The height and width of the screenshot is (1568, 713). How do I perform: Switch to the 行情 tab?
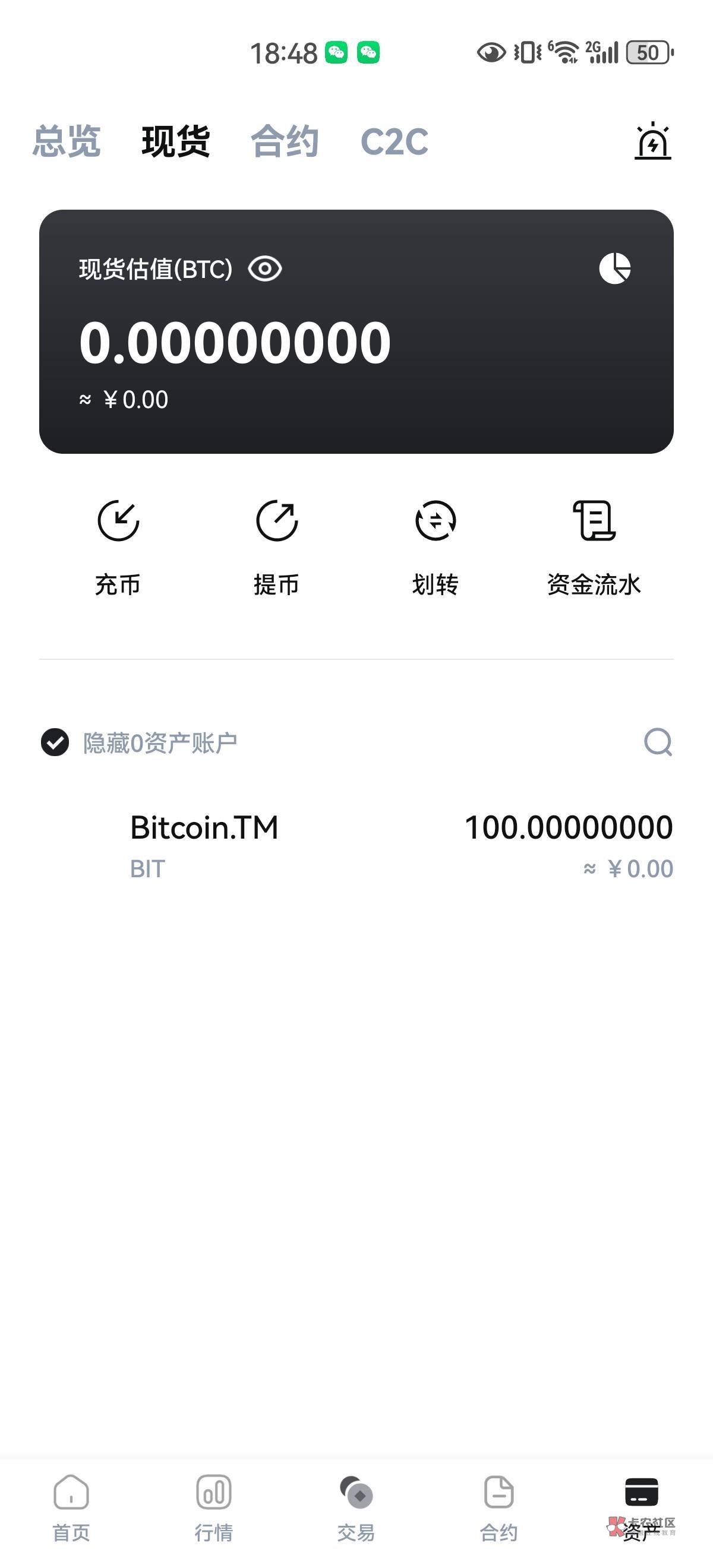pyautogui.click(x=214, y=1507)
